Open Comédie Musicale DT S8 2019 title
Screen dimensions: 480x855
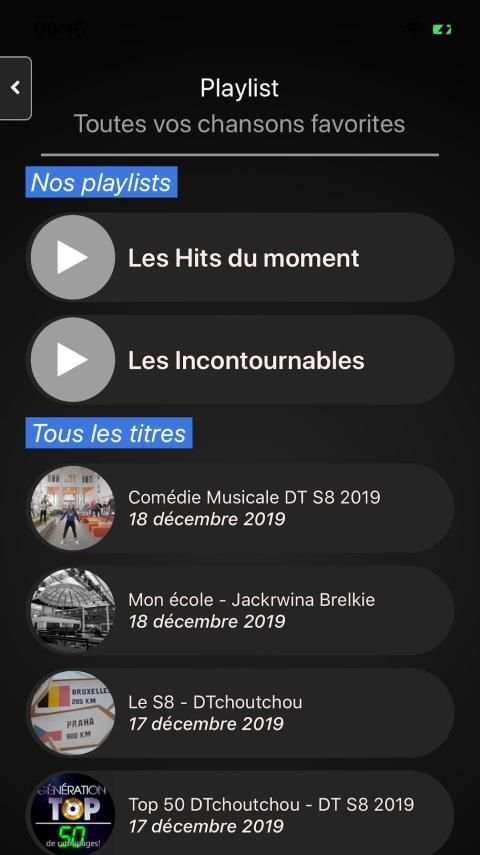240,508
